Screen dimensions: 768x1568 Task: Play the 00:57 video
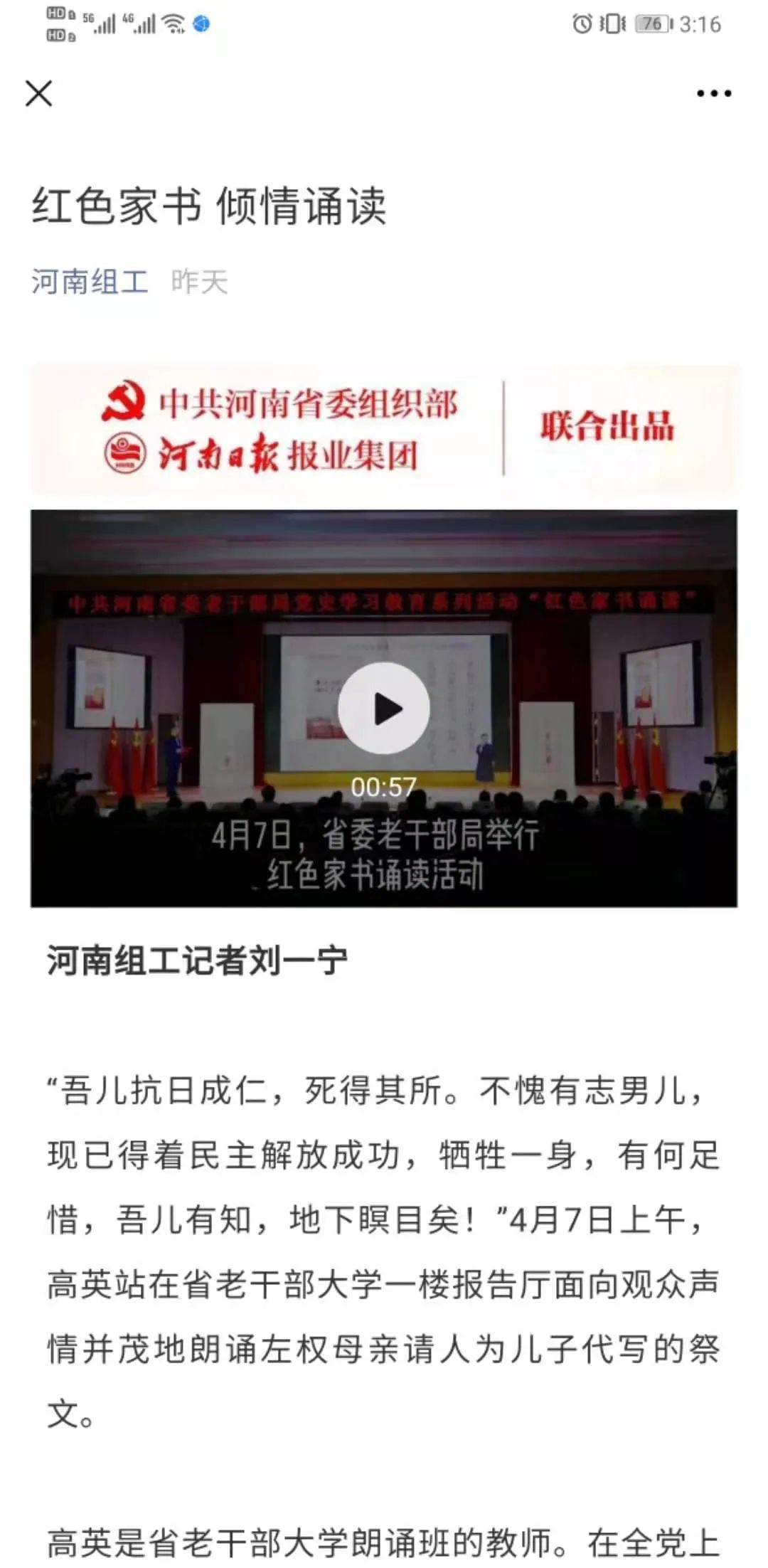[384, 709]
